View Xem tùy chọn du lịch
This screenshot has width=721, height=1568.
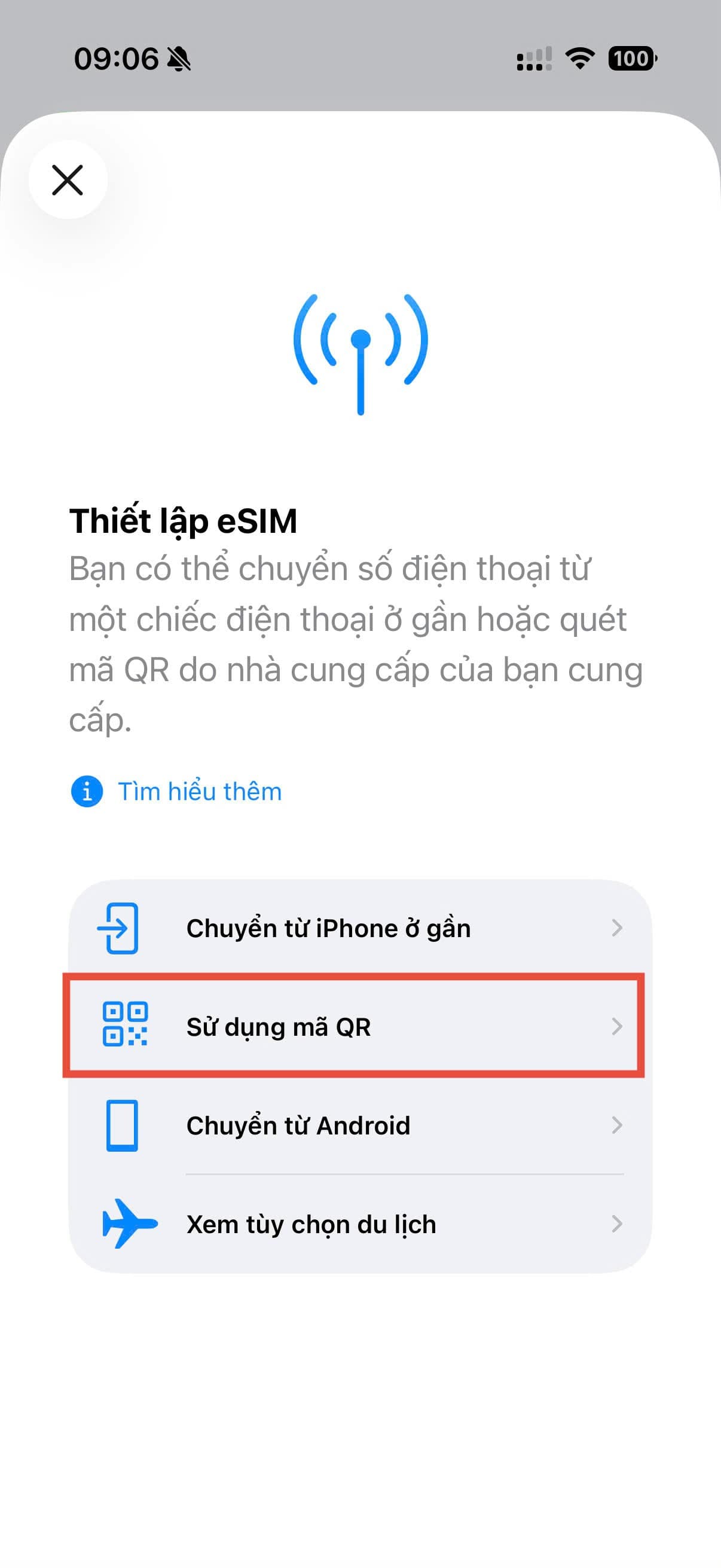tap(359, 1224)
